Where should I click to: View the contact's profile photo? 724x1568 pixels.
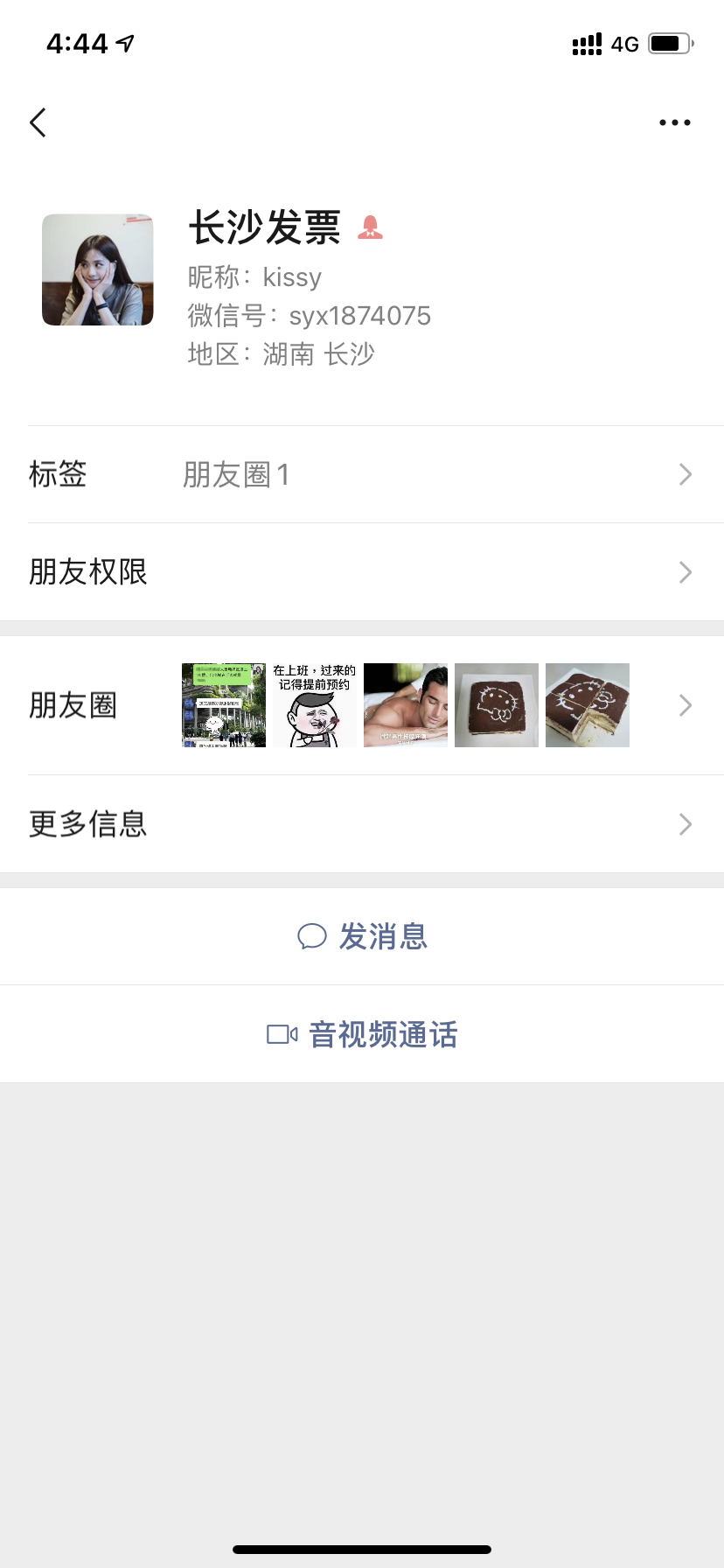point(98,269)
